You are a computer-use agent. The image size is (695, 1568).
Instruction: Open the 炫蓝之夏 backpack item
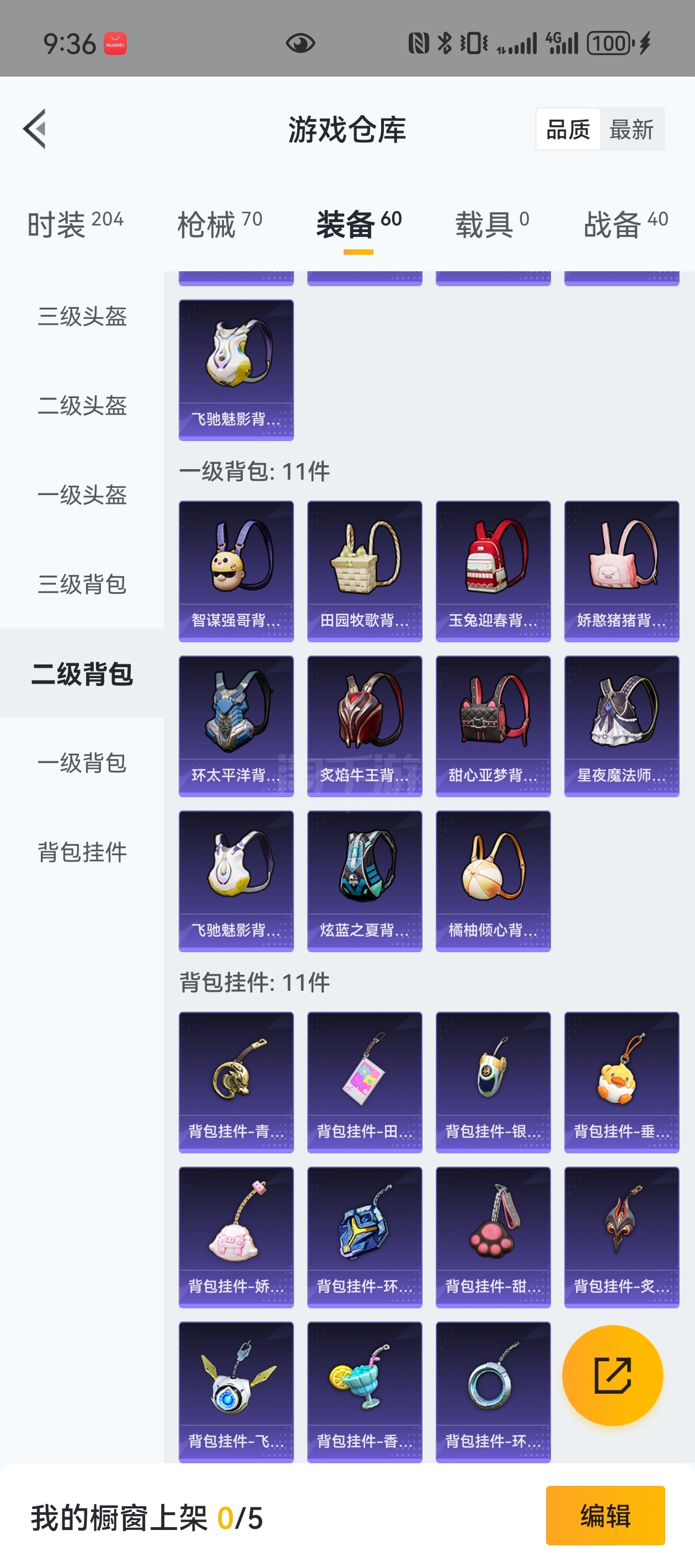364,880
